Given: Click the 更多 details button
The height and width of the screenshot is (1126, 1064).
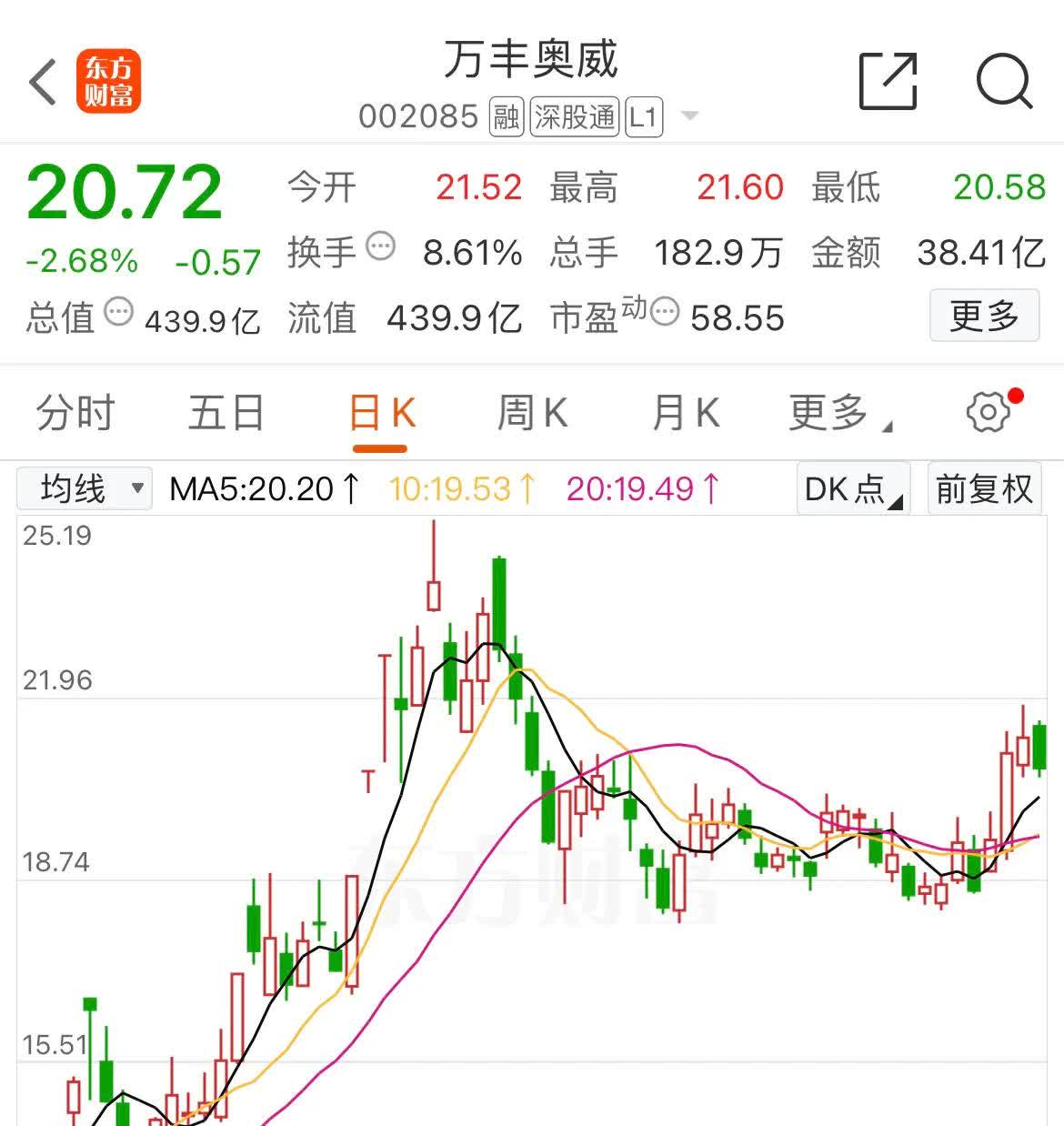Looking at the screenshot, I should (984, 317).
